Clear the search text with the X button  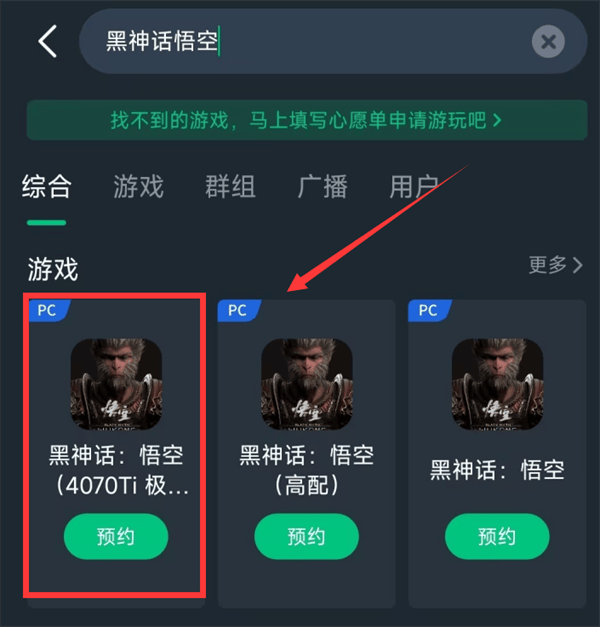coord(547,42)
